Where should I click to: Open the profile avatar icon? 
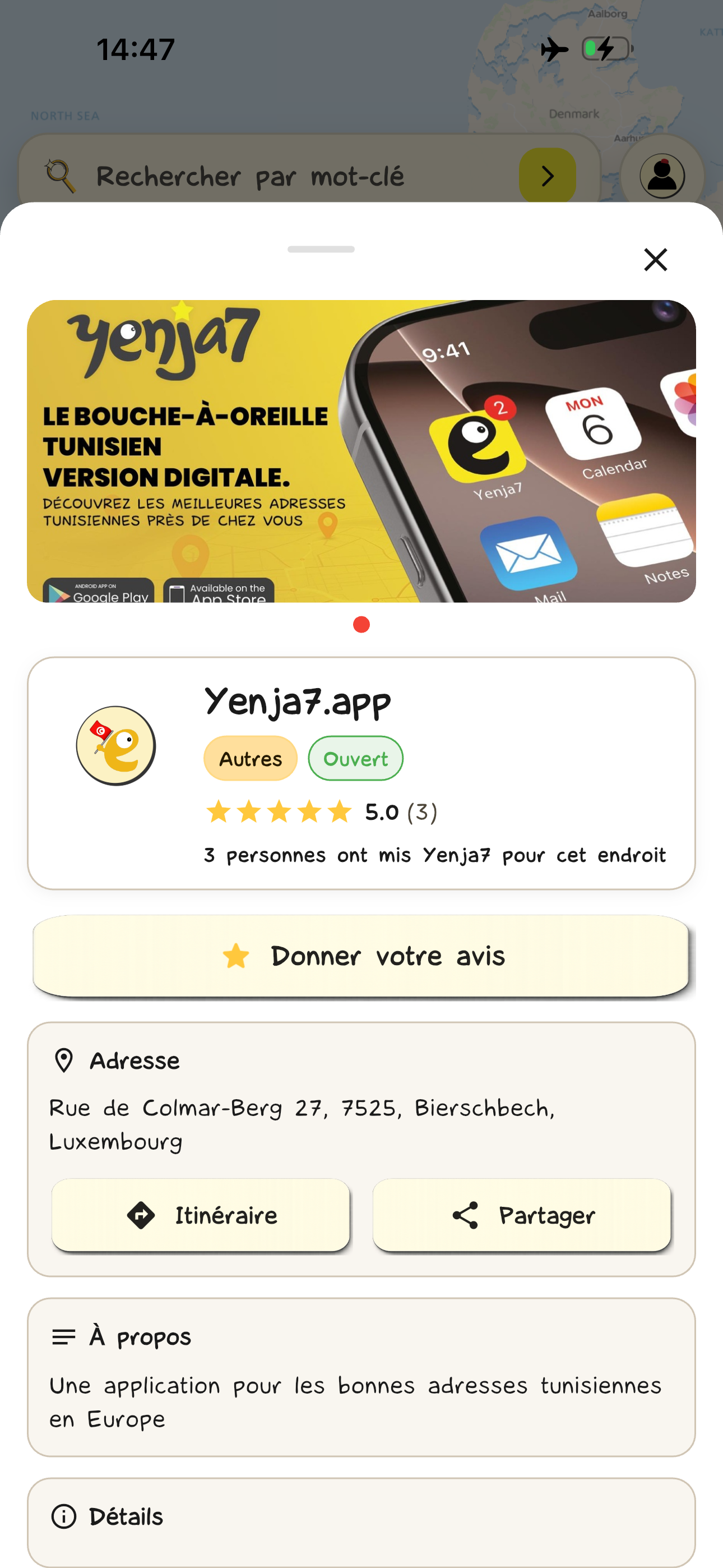pyautogui.click(x=662, y=175)
